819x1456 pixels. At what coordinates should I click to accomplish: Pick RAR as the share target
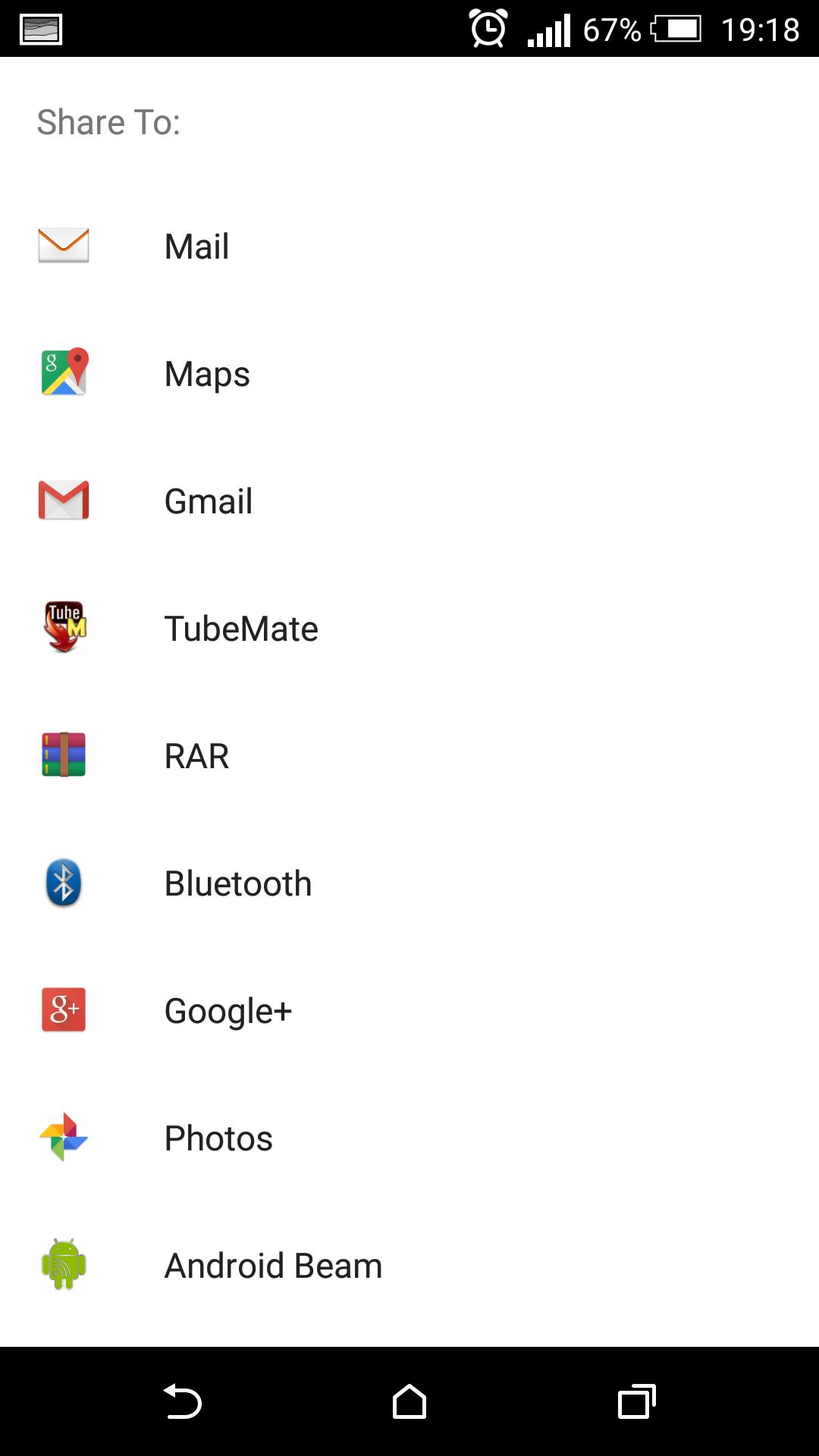(197, 756)
